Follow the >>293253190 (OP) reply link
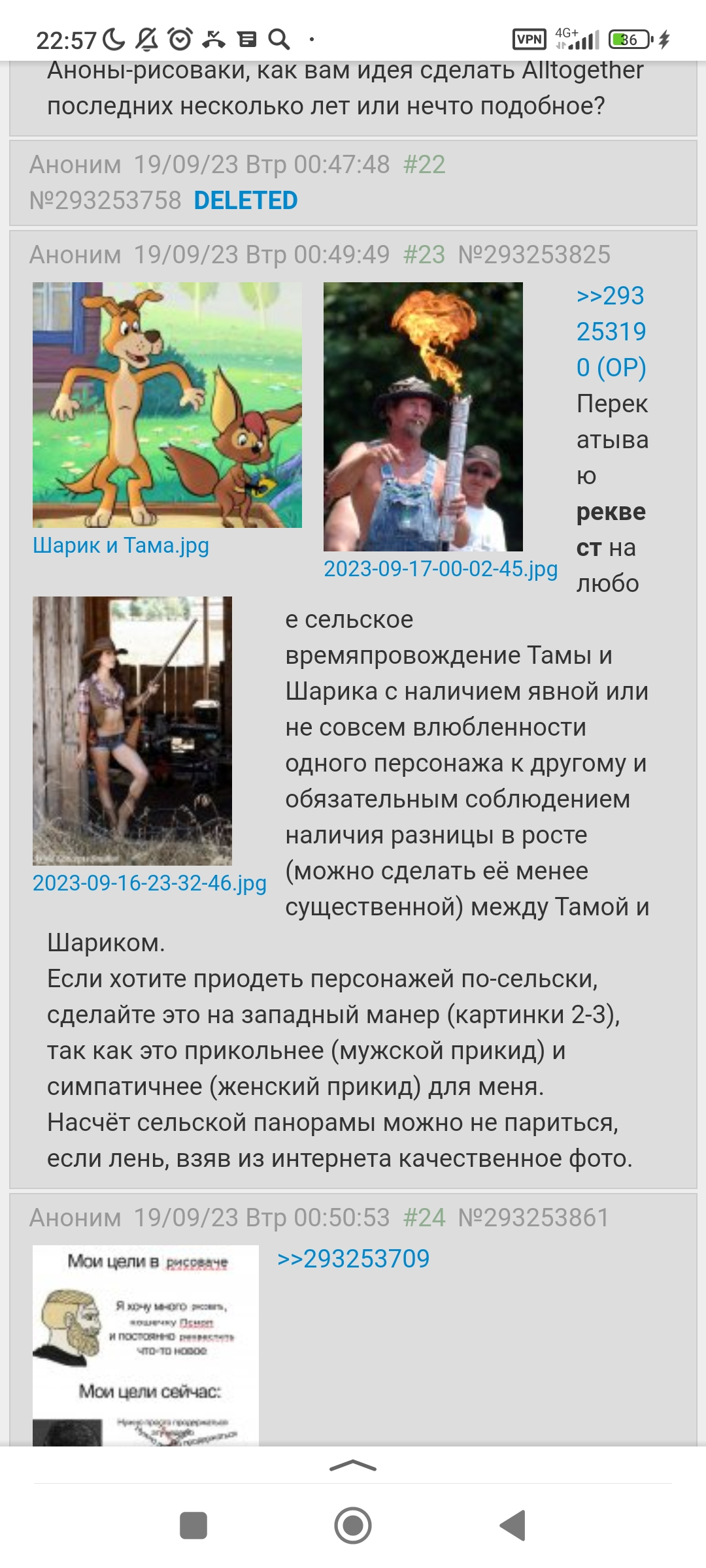This screenshot has width=706, height=1568. (x=611, y=332)
